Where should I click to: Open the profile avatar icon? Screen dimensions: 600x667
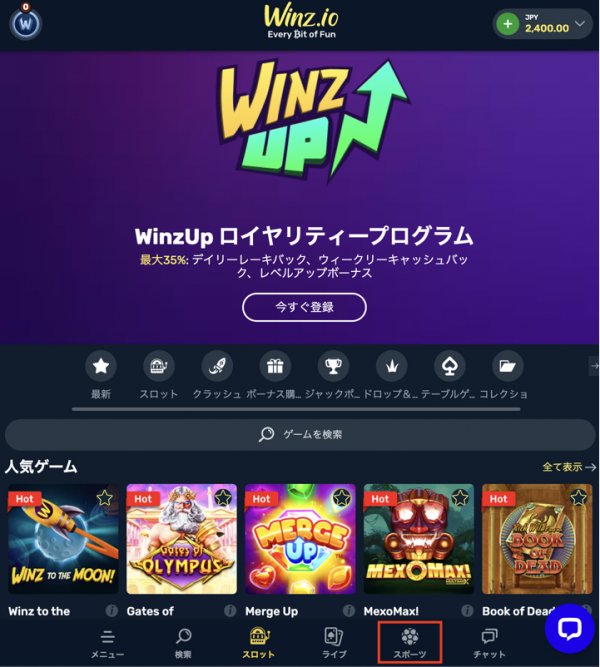click(x=25, y=22)
